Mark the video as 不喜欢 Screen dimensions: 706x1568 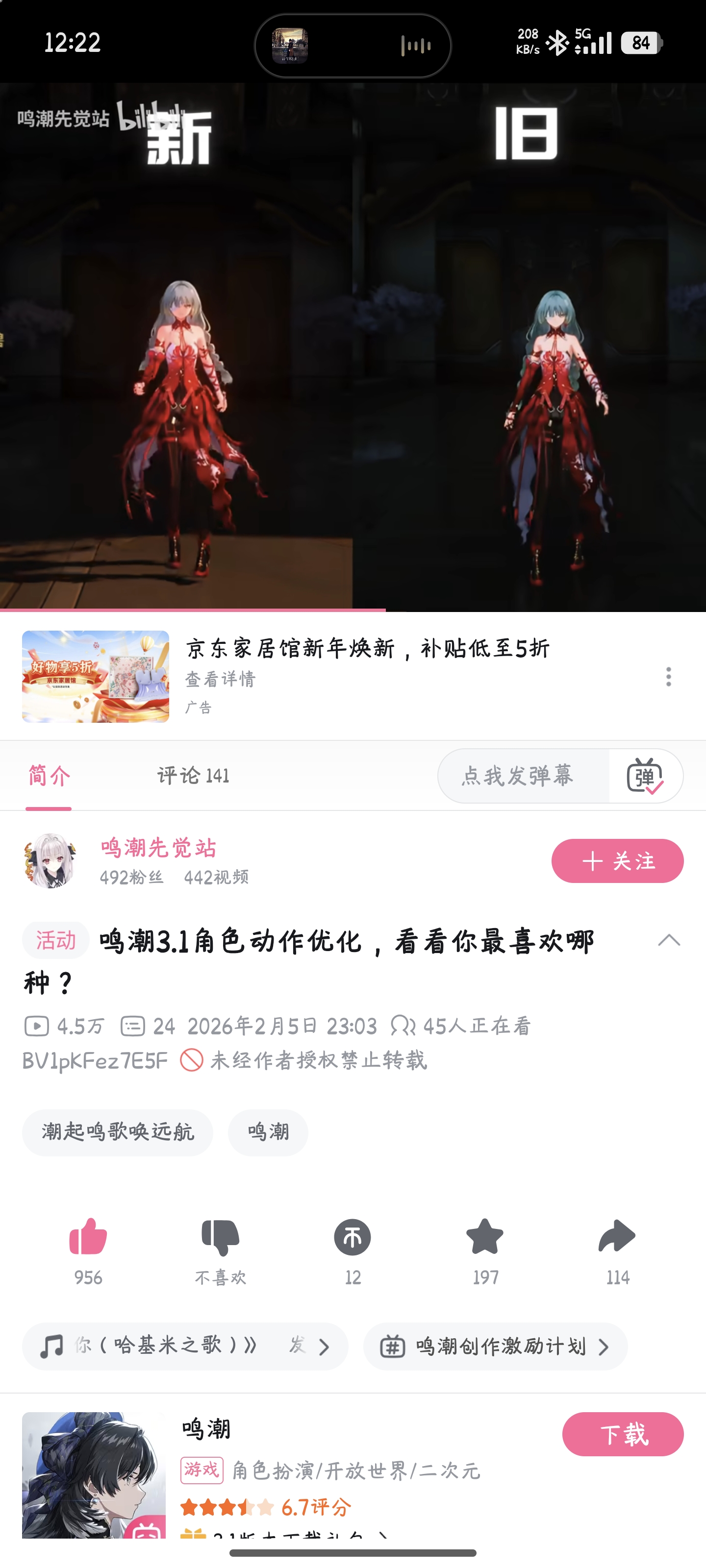click(x=220, y=1237)
